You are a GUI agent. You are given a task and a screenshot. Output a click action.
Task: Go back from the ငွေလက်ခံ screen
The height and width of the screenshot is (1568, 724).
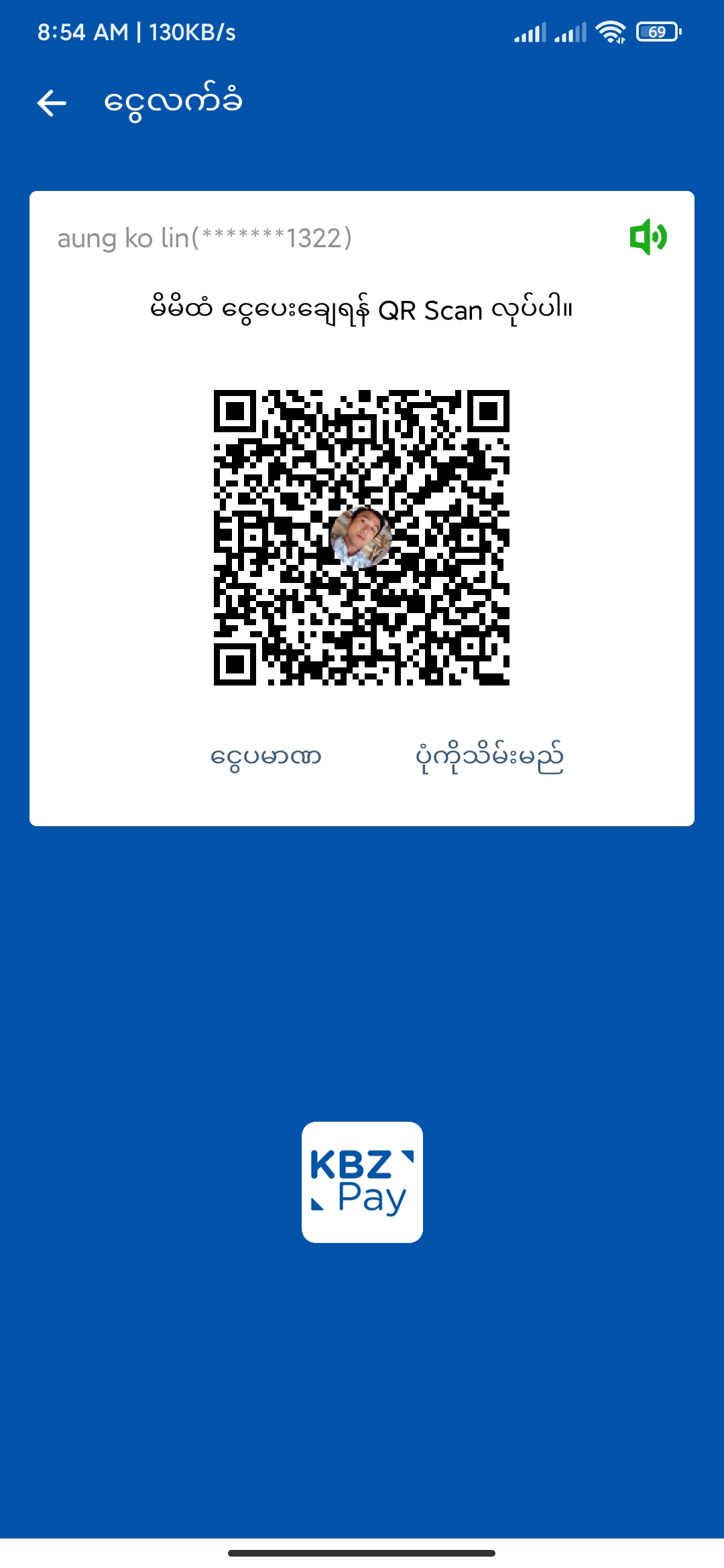click(52, 103)
